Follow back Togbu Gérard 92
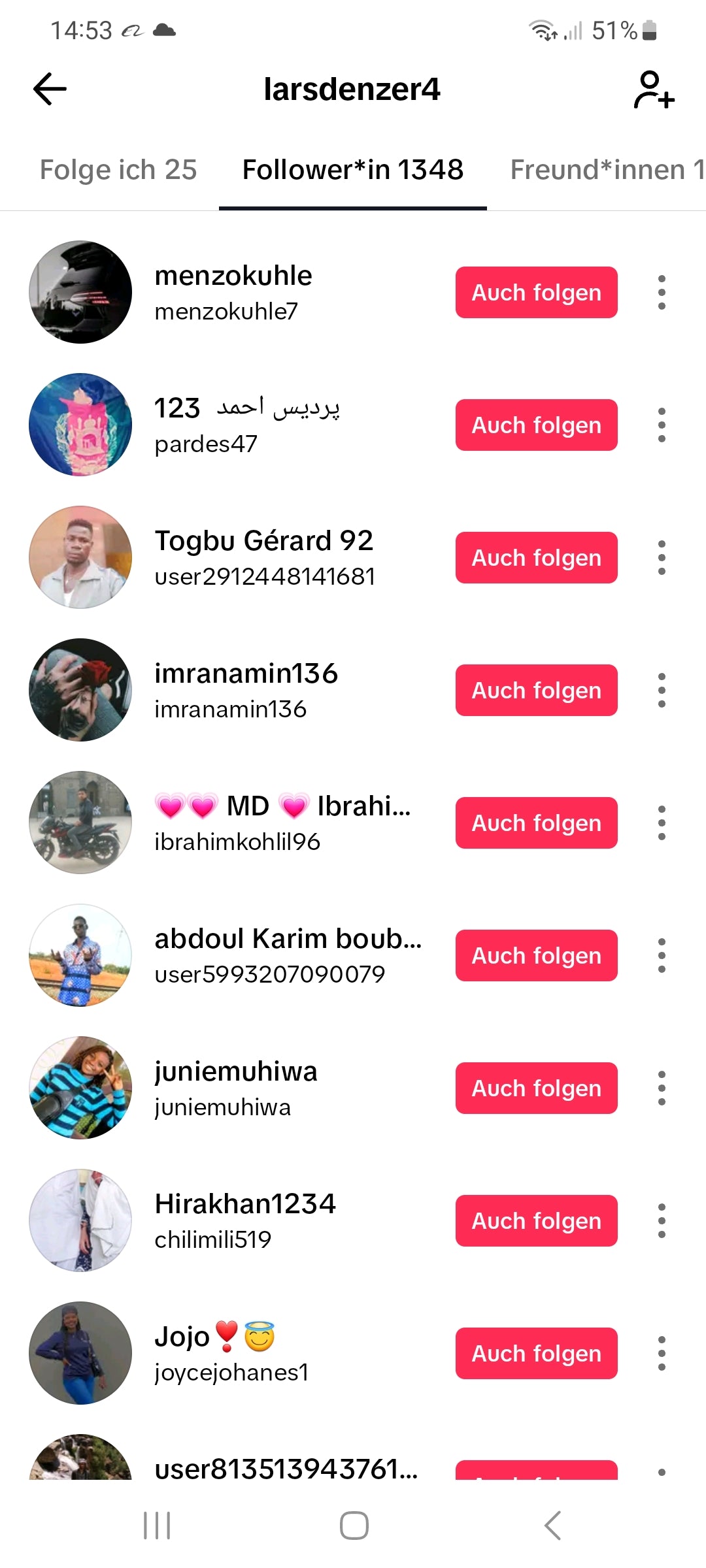The width and height of the screenshot is (706, 1568). (536, 558)
